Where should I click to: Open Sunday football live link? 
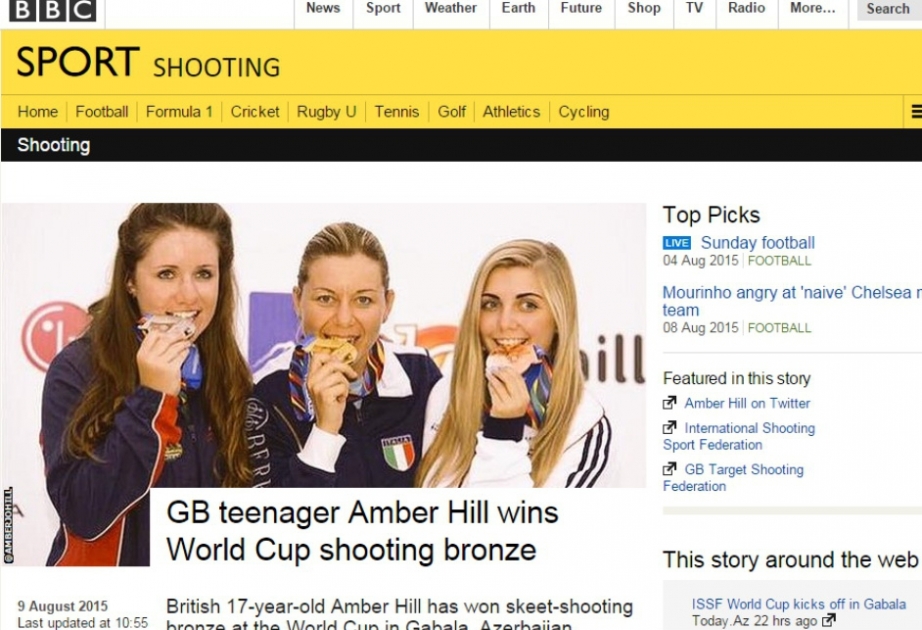pyautogui.click(x=757, y=243)
